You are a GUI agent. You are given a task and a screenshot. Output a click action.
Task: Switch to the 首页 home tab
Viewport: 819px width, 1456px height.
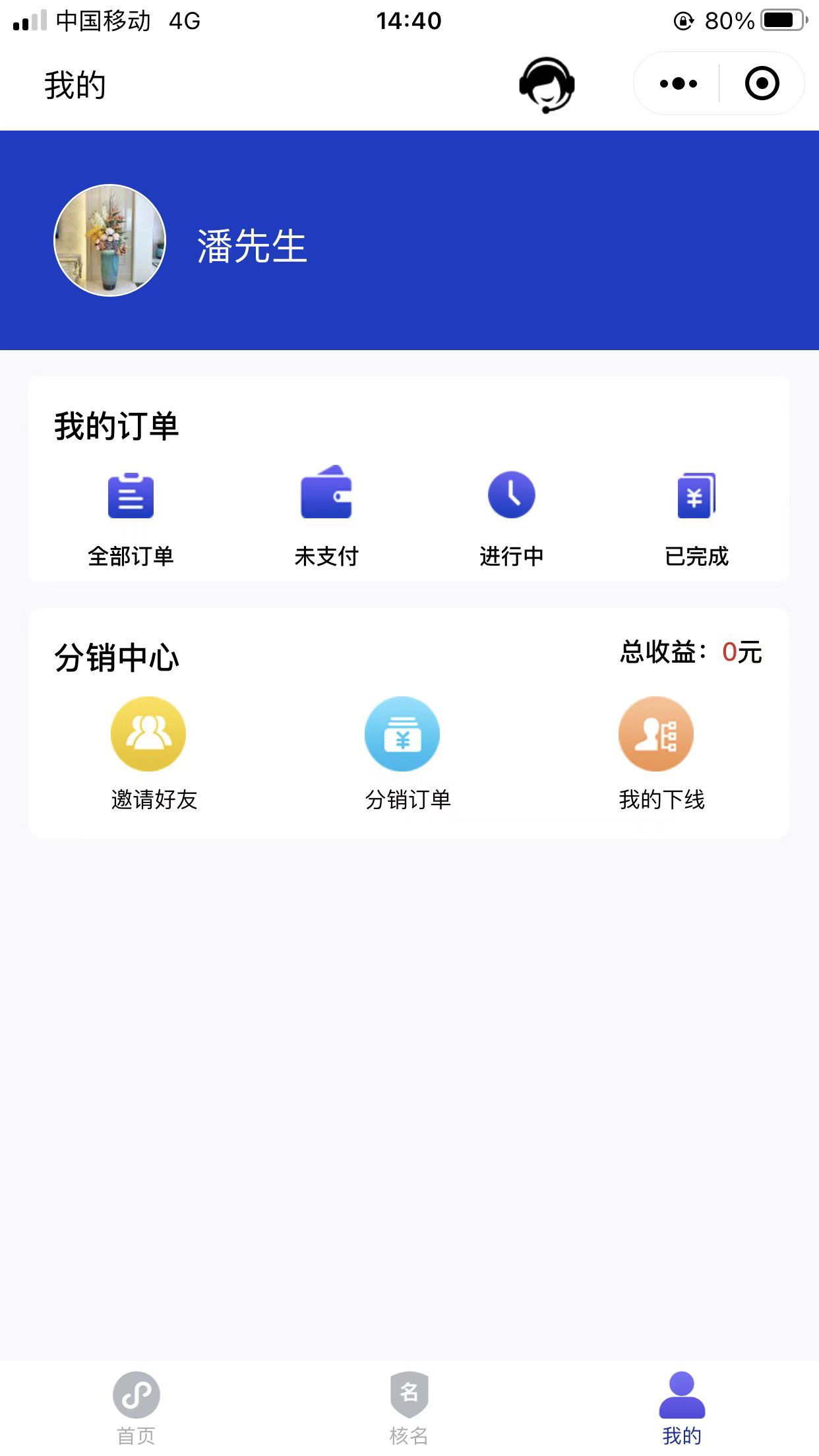tap(136, 1408)
